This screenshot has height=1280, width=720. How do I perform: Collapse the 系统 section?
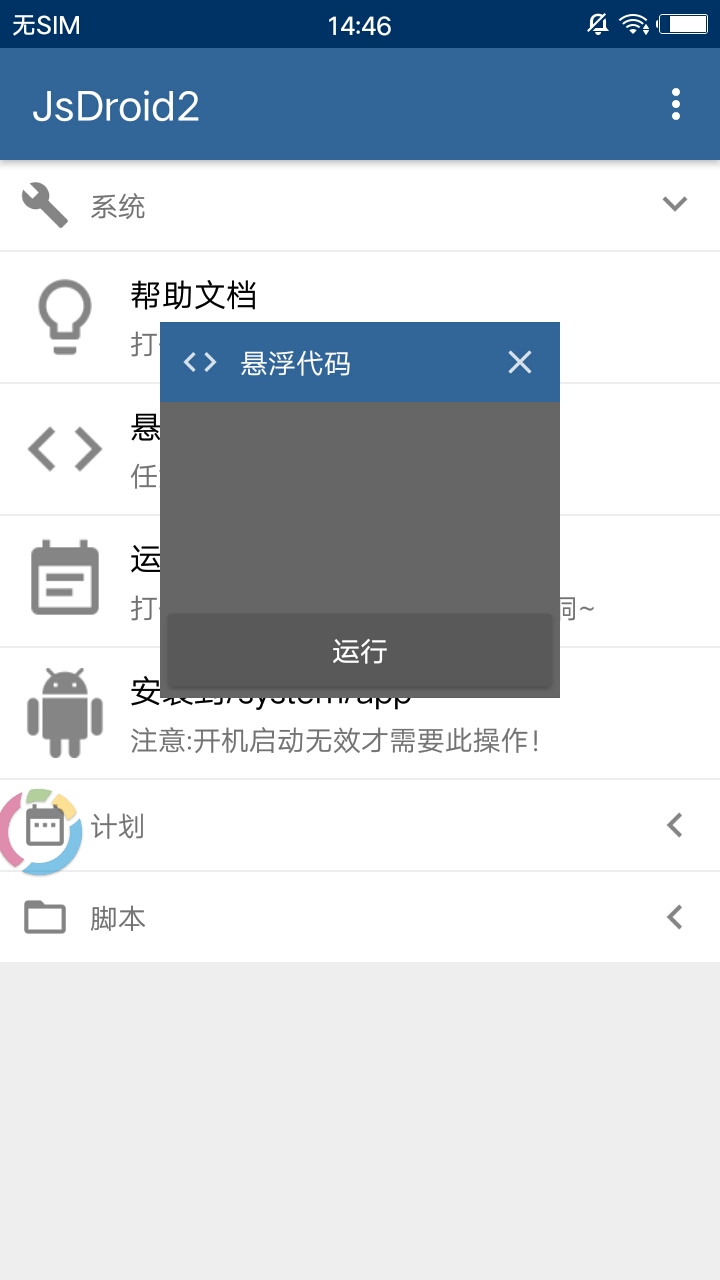[675, 205]
